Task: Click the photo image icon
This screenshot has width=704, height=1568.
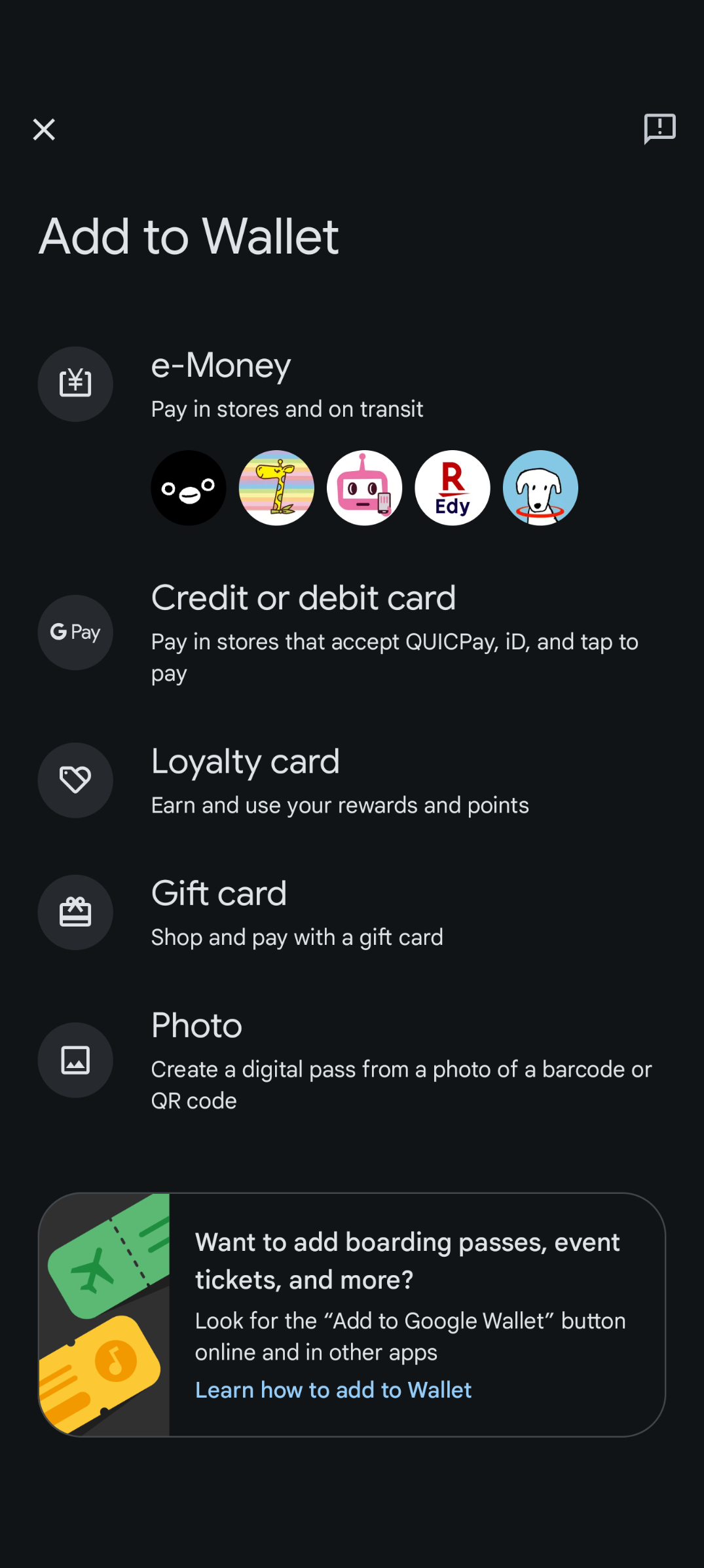Action: coord(75,1060)
